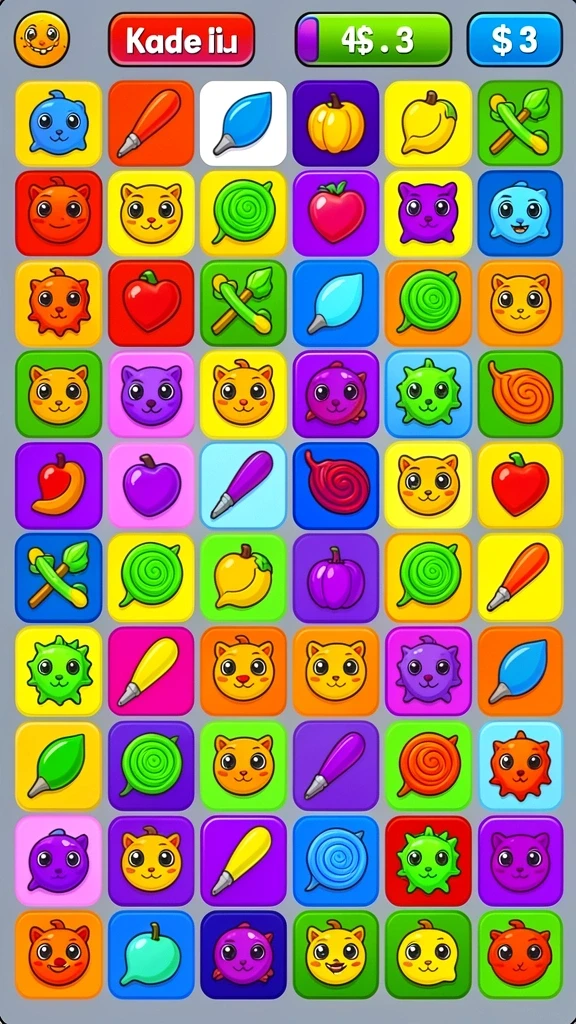Screen dimensions: 576x1024
Task: Select the teal apple on the blue tile
Action: tap(151, 954)
